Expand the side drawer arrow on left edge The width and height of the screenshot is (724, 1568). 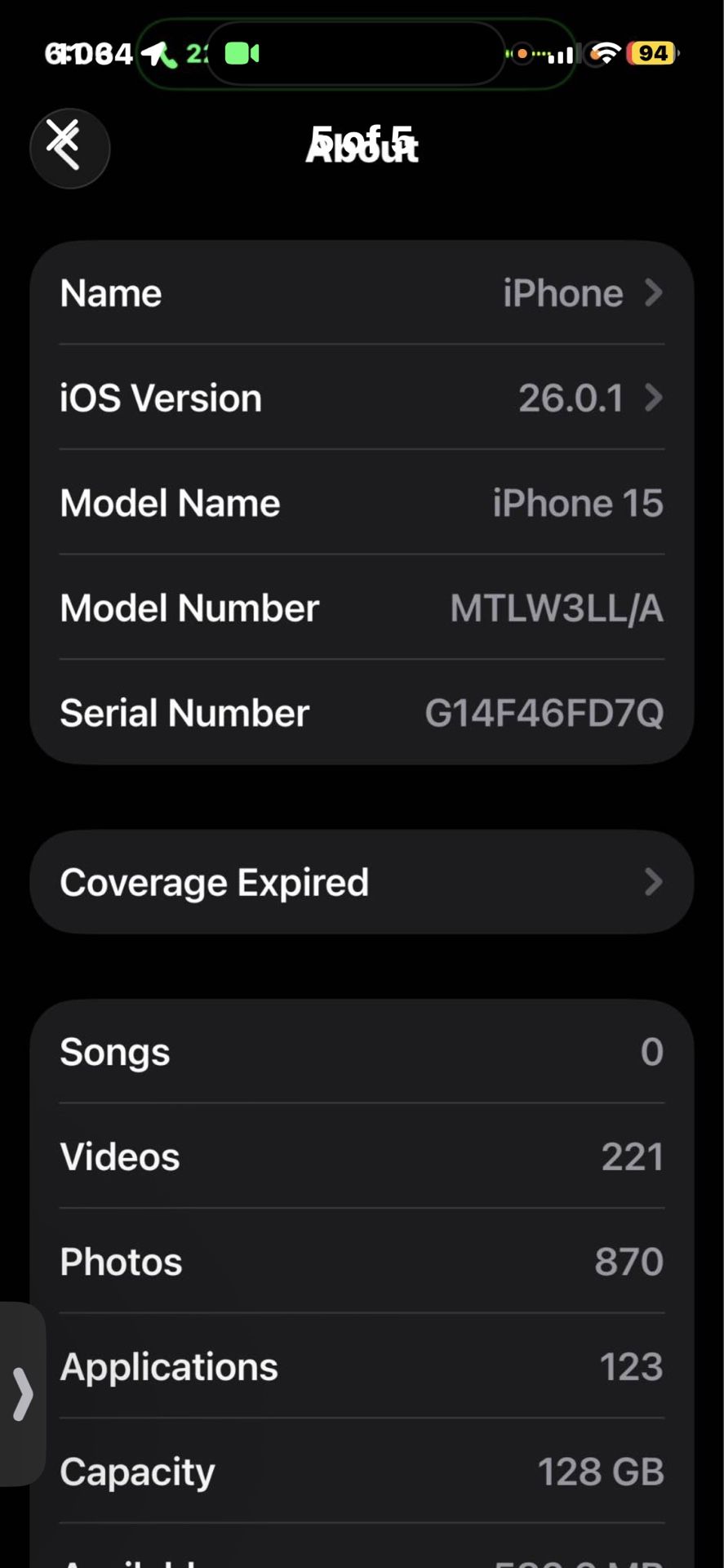tap(22, 1396)
